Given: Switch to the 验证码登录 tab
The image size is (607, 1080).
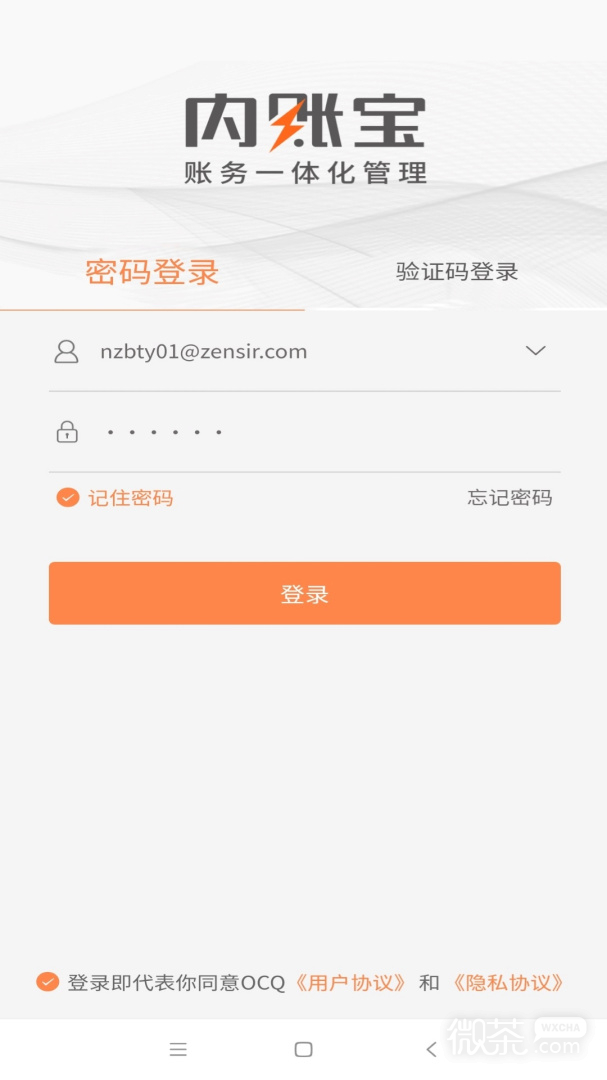Looking at the screenshot, I should click(x=456, y=272).
